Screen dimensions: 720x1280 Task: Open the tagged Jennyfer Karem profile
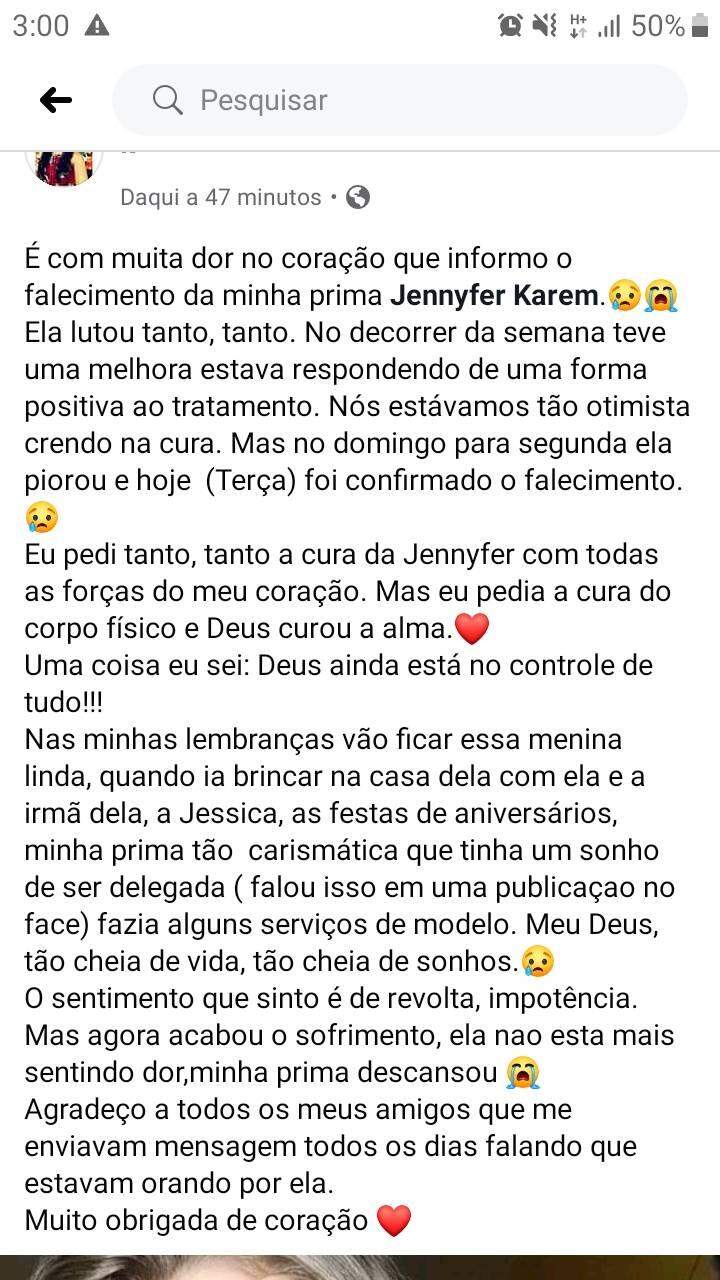tap(497, 296)
